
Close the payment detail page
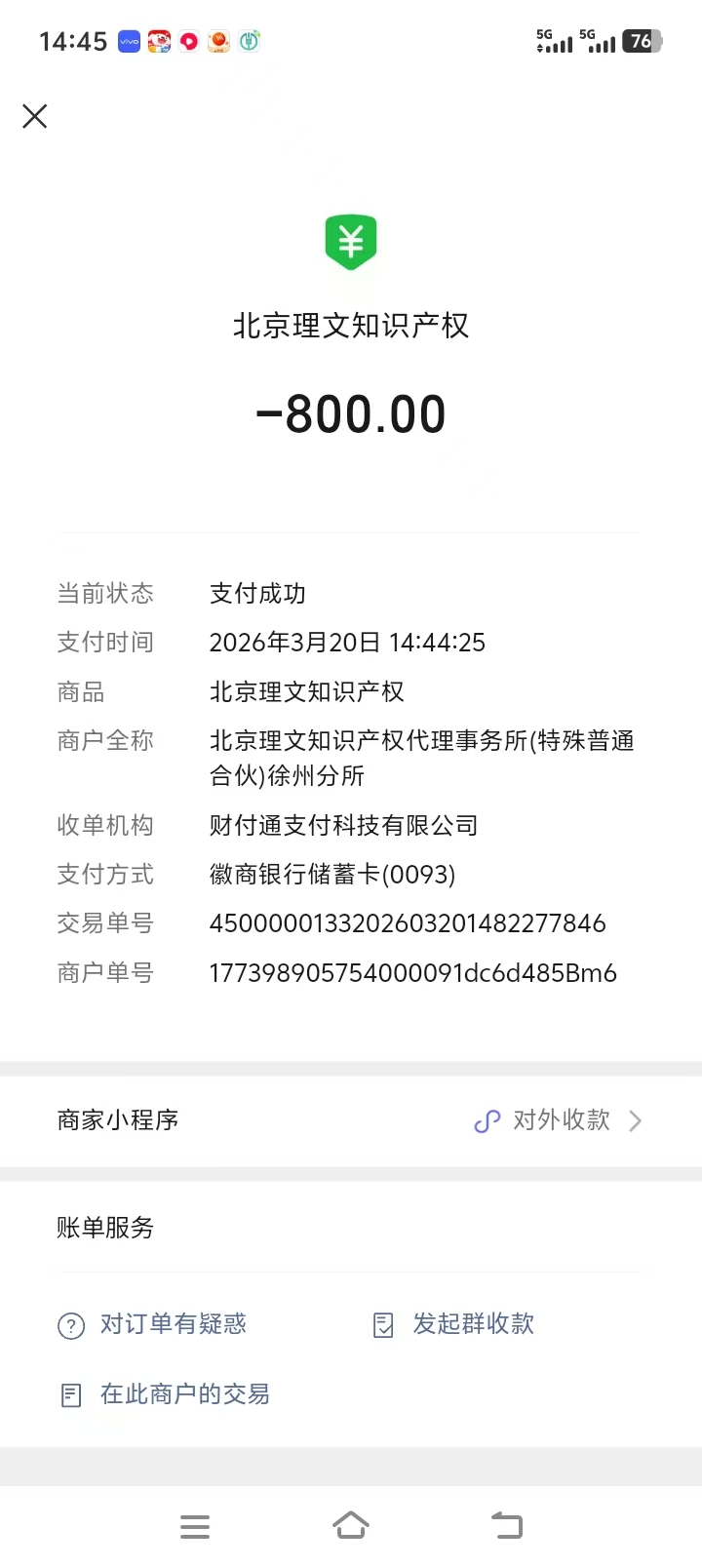coord(35,117)
